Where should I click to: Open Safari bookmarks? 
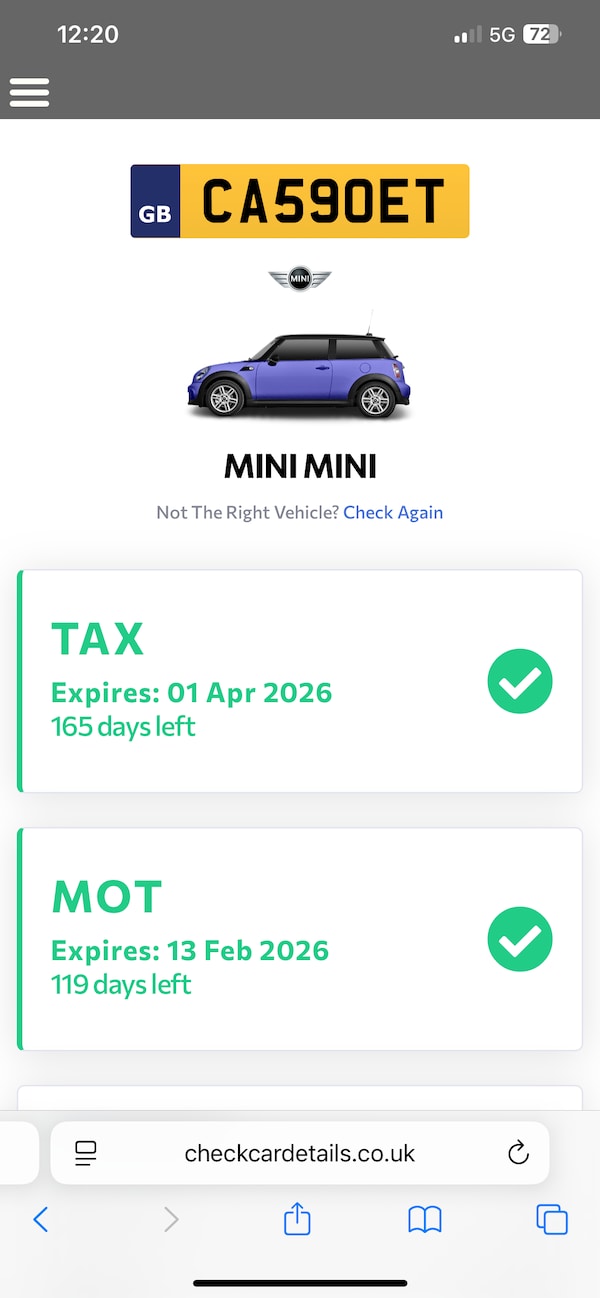pyautogui.click(x=425, y=1218)
